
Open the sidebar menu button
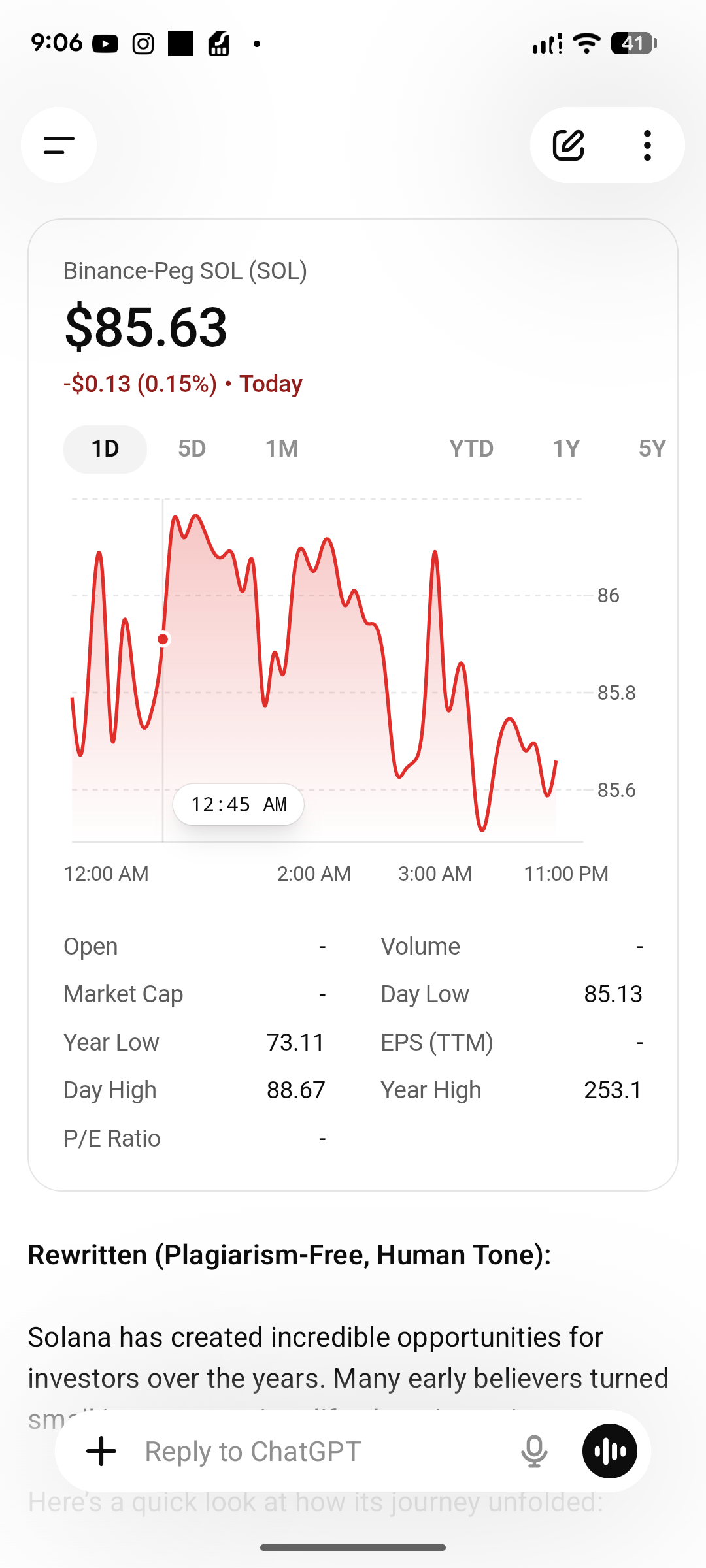coord(59,145)
